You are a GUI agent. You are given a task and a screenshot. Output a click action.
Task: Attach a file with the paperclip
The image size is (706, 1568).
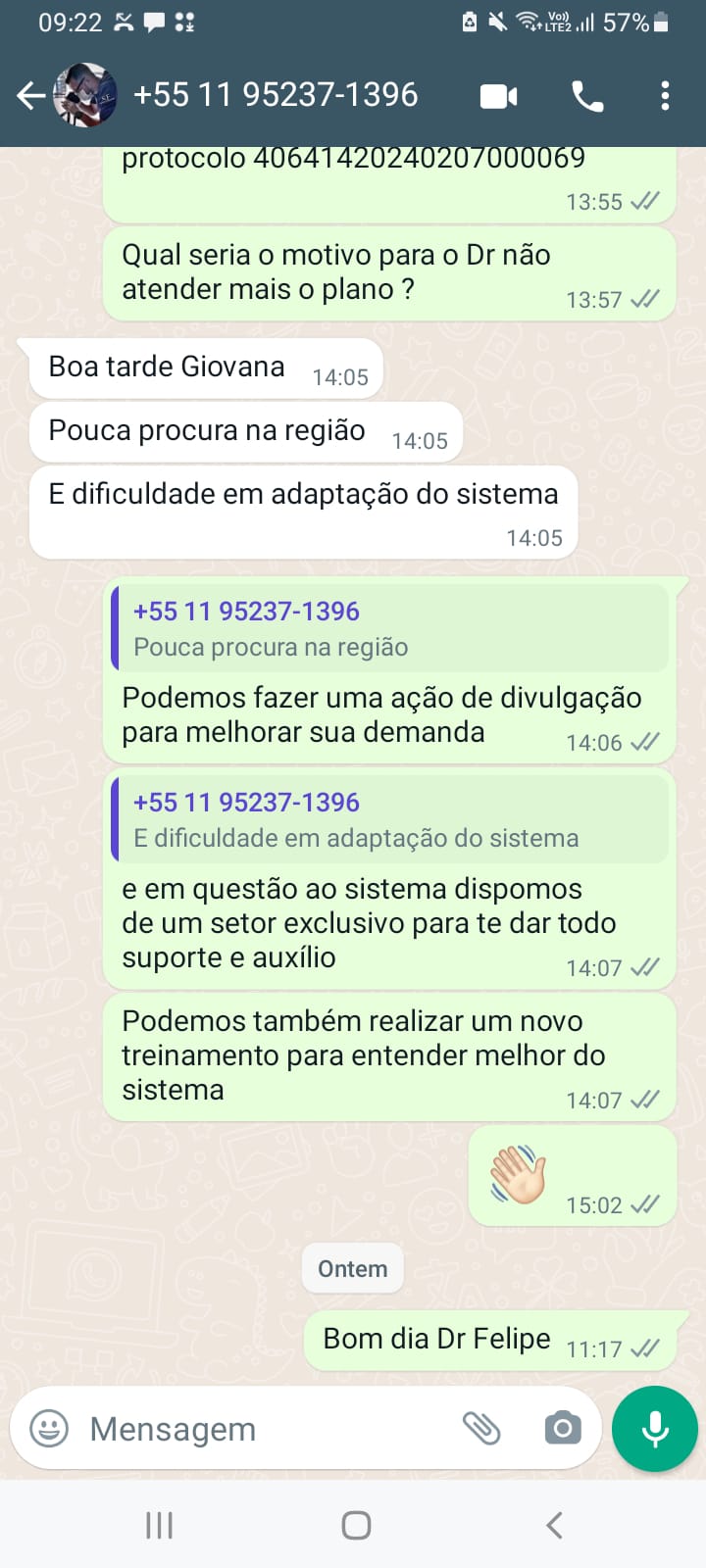click(481, 1428)
